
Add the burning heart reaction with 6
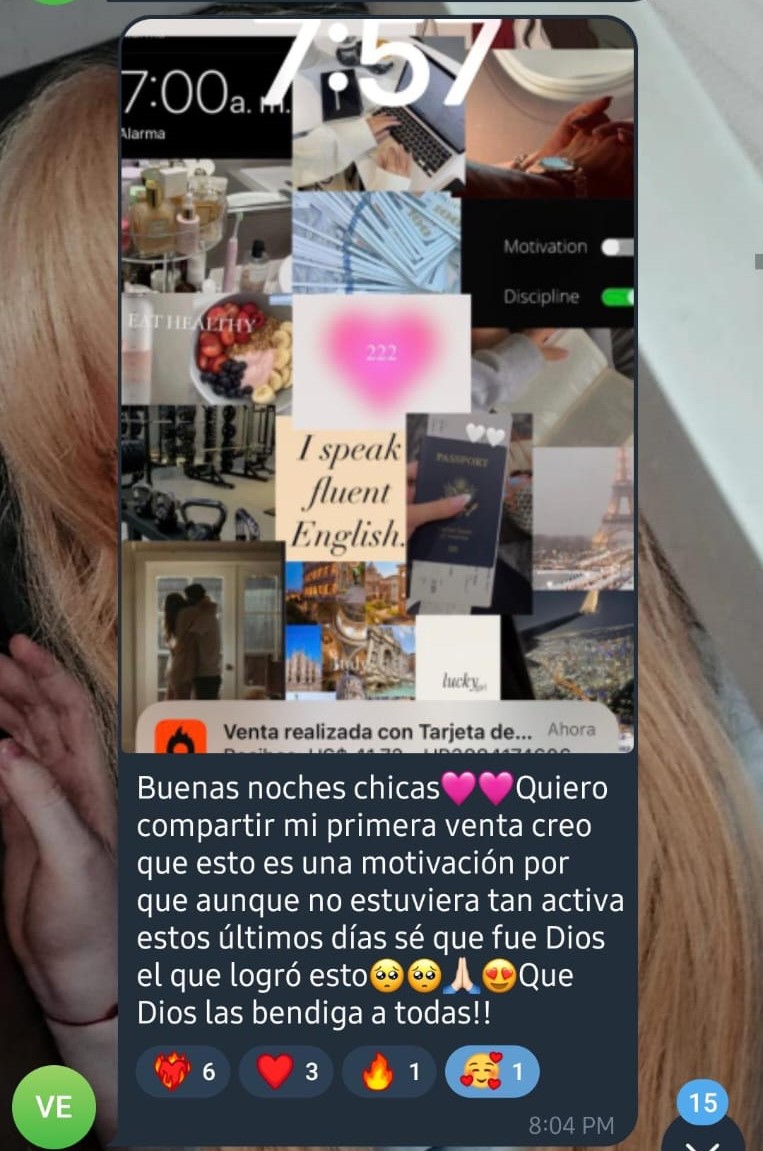(183, 1072)
